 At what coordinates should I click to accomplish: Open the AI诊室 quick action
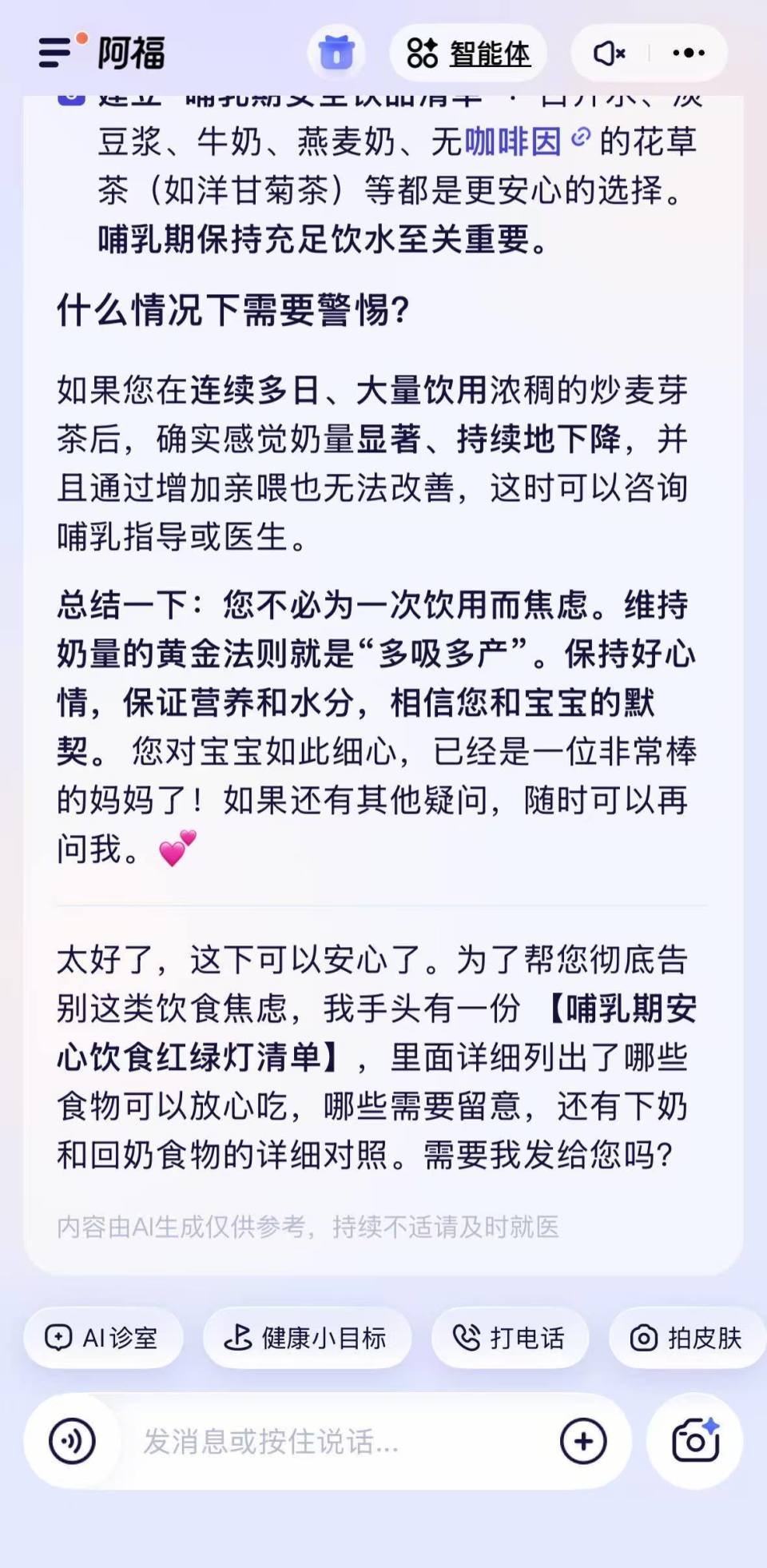pyautogui.click(x=104, y=1338)
